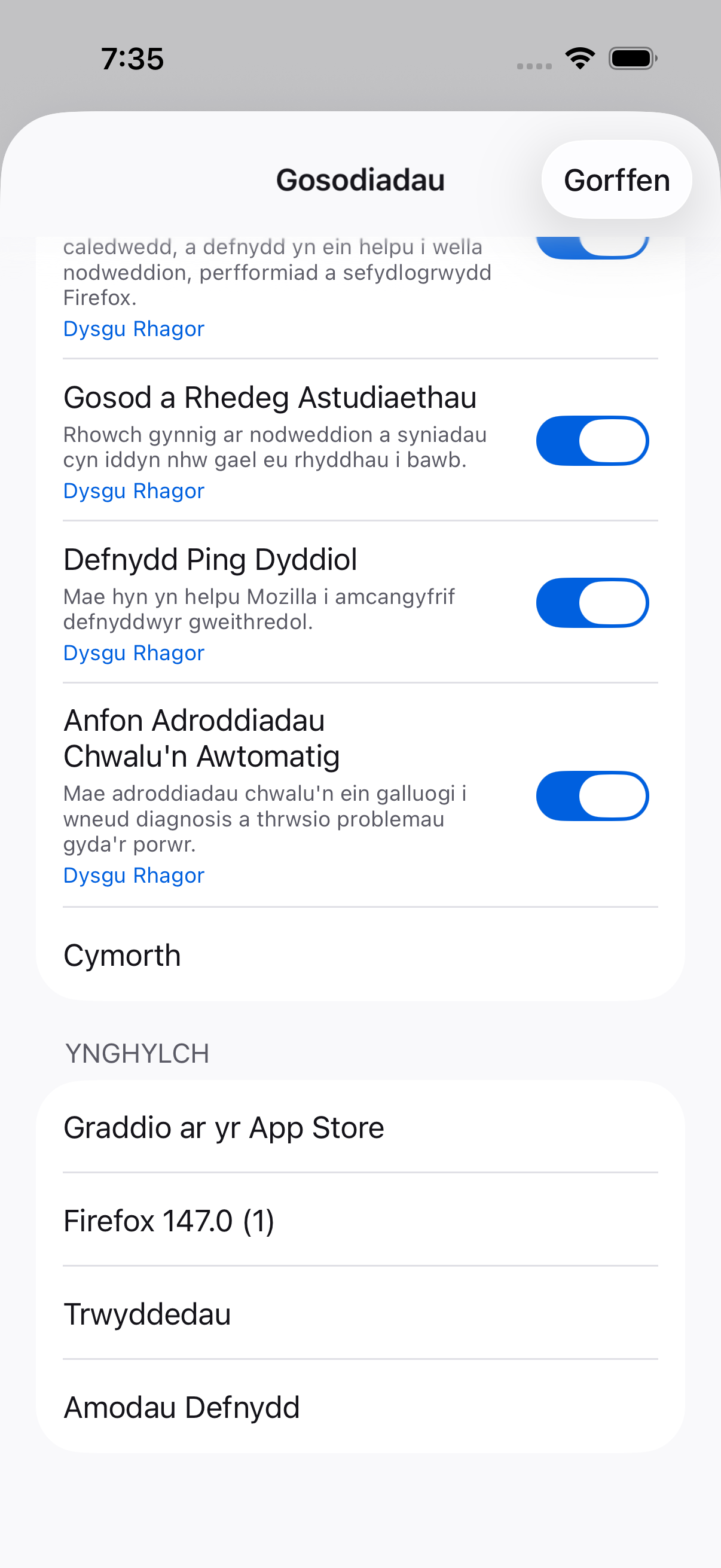Disable Gosod a Rhedeg Astudiaethau toggle
Viewport: 721px width, 1568px height.
pos(591,441)
